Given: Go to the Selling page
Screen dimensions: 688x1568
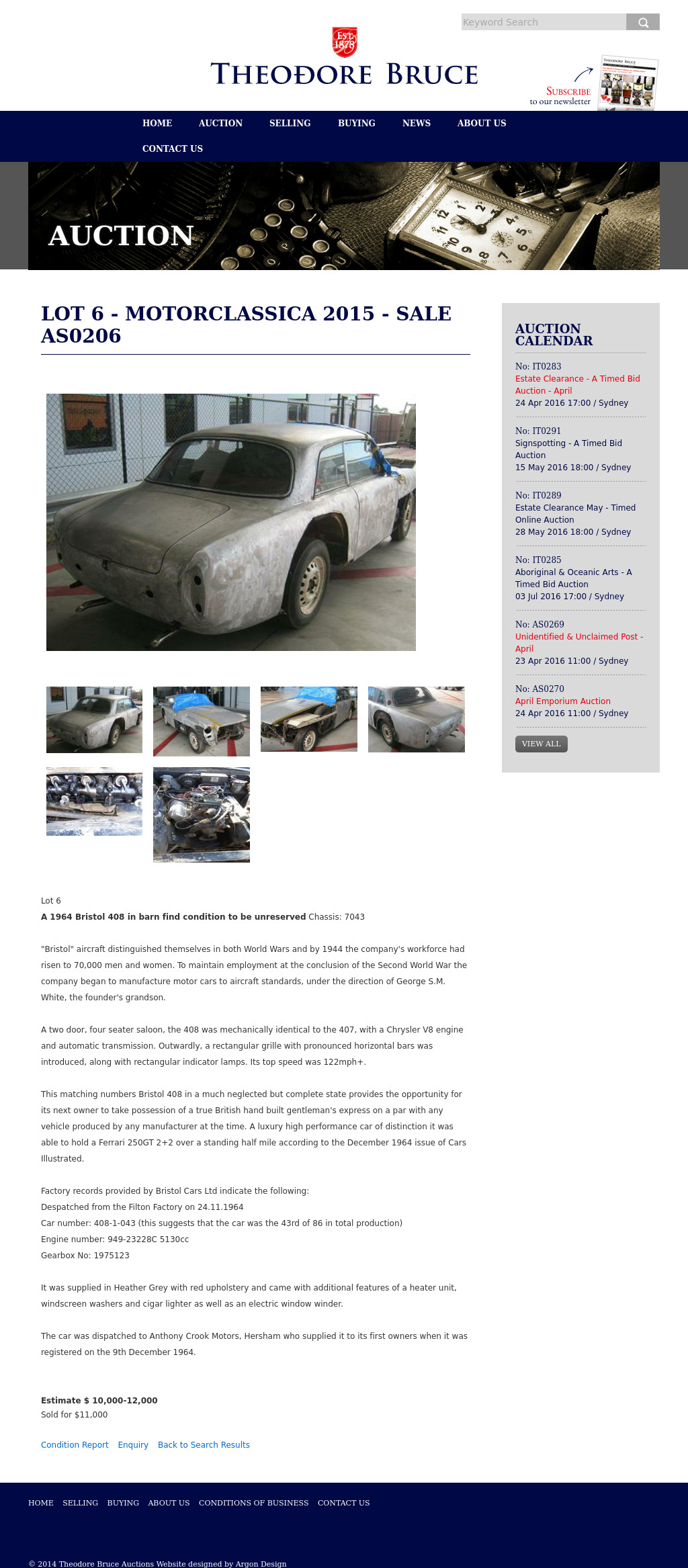Looking at the screenshot, I should click(290, 123).
